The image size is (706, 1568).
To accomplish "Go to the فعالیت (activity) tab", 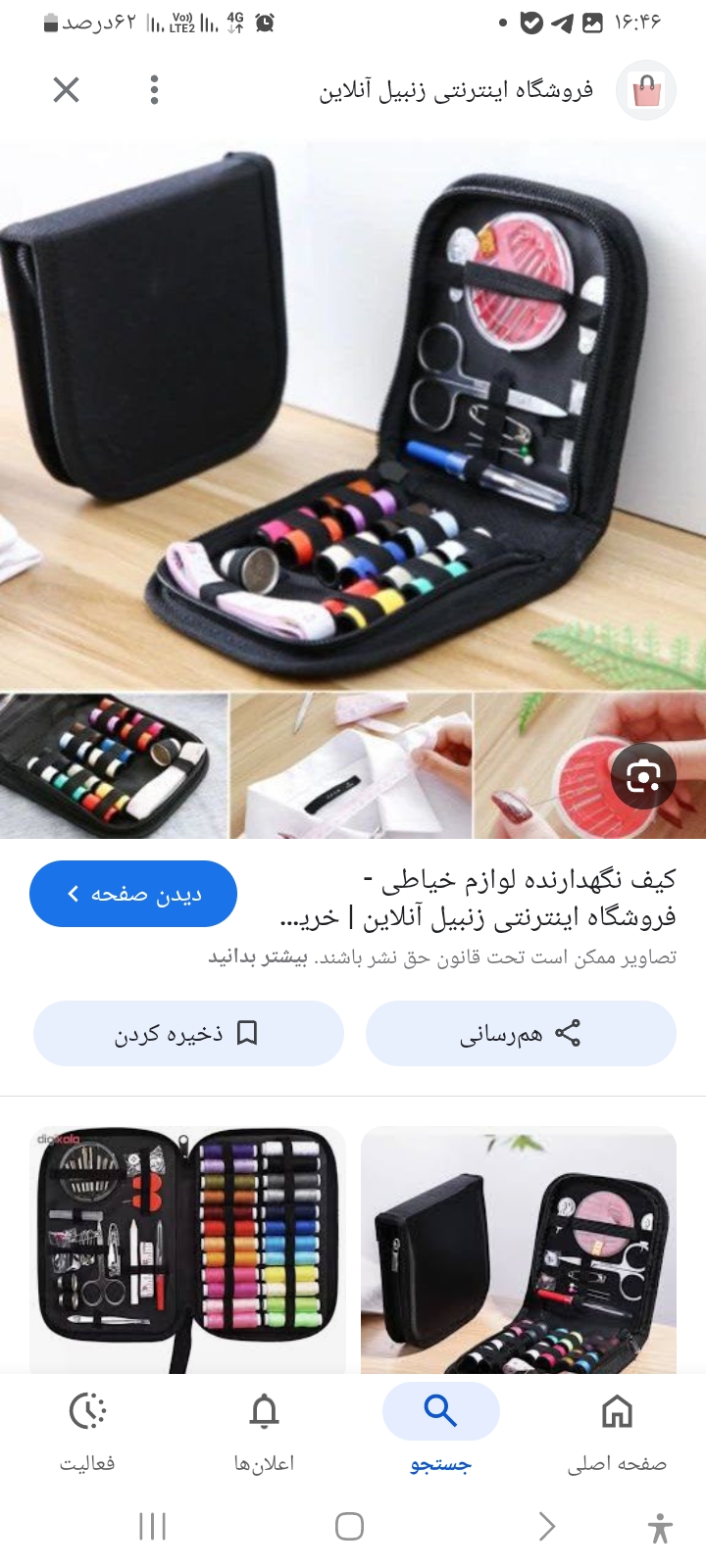I will pyautogui.click(x=87, y=1431).
